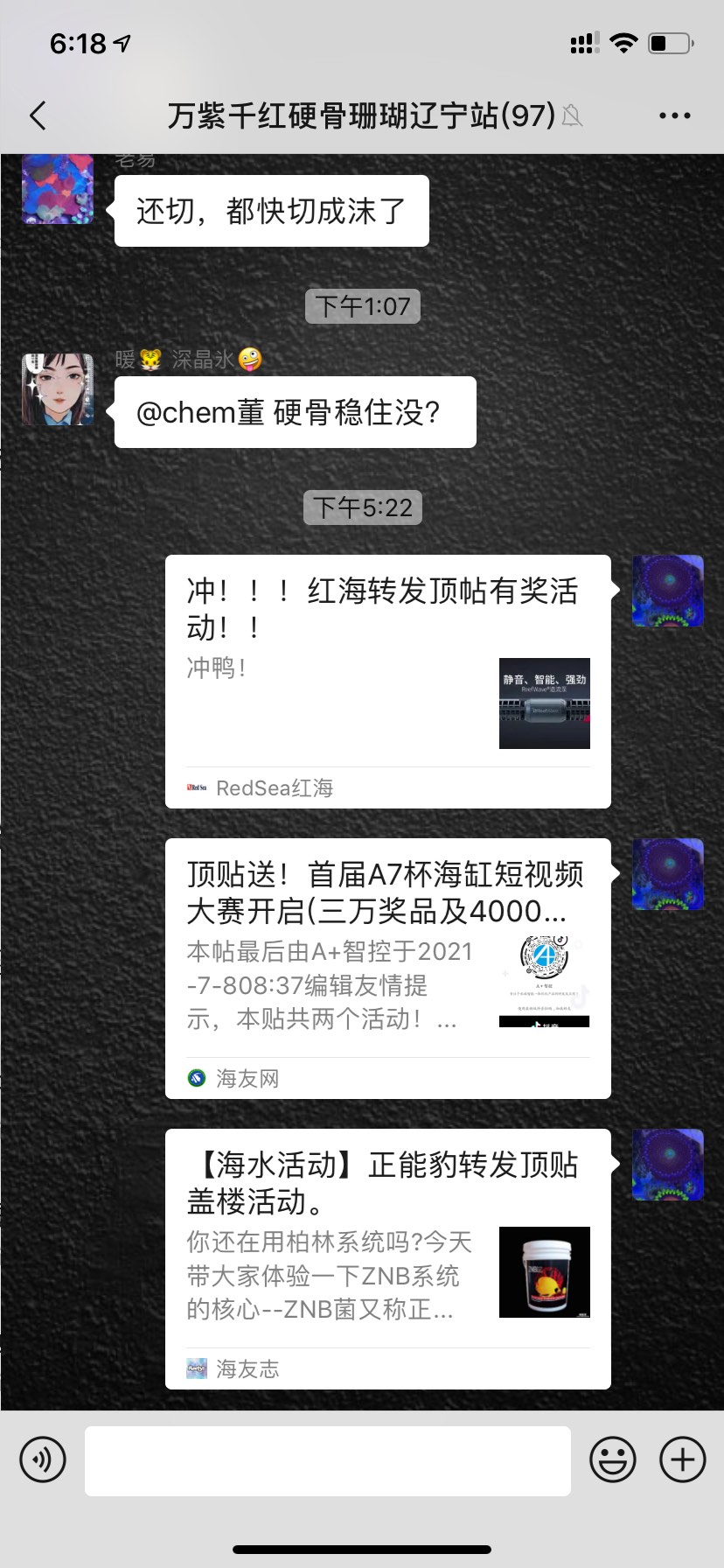The height and width of the screenshot is (1568, 724).
Task: Tap the @chem董 硬骨稳住没 message
Action: (x=295, y=412)
